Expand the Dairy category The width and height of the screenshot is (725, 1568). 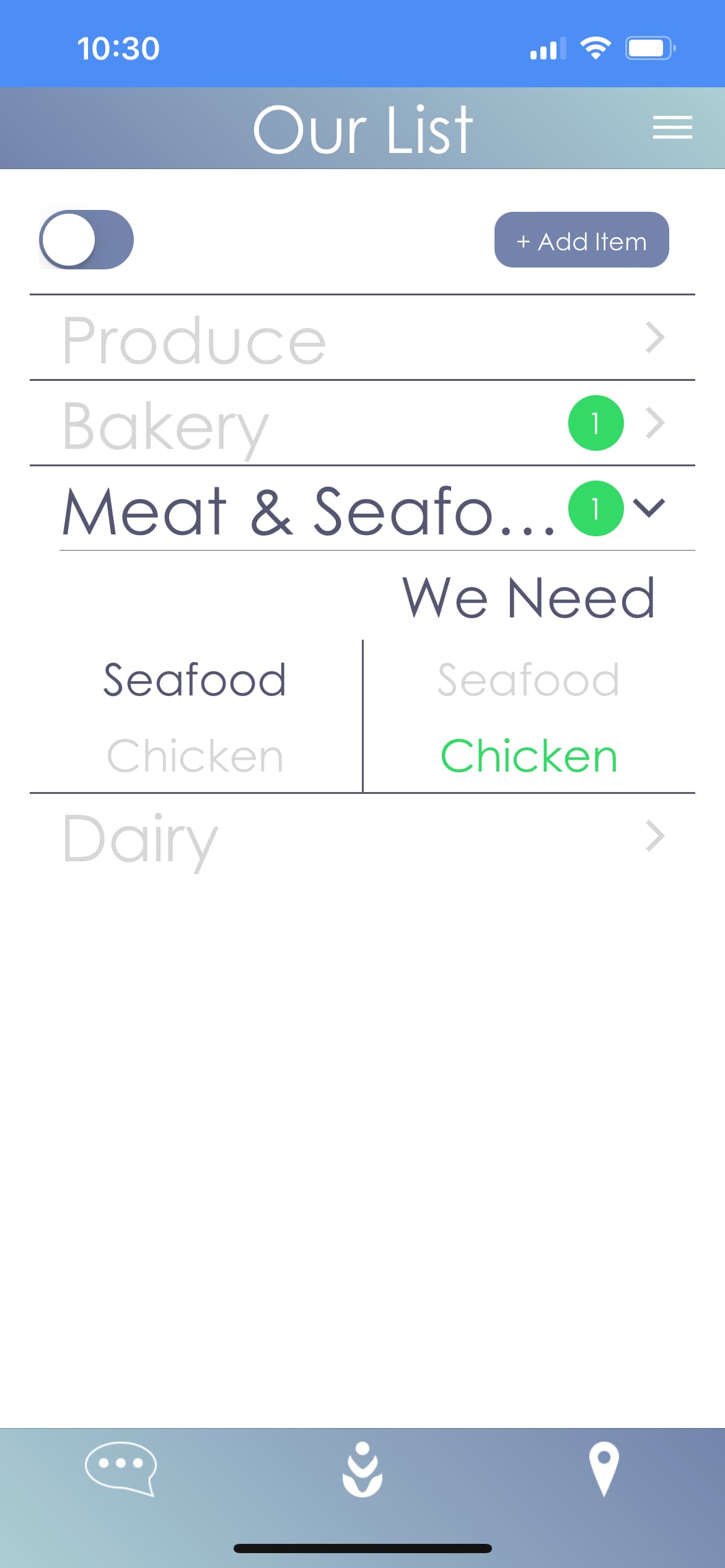[x=362, y=837]
